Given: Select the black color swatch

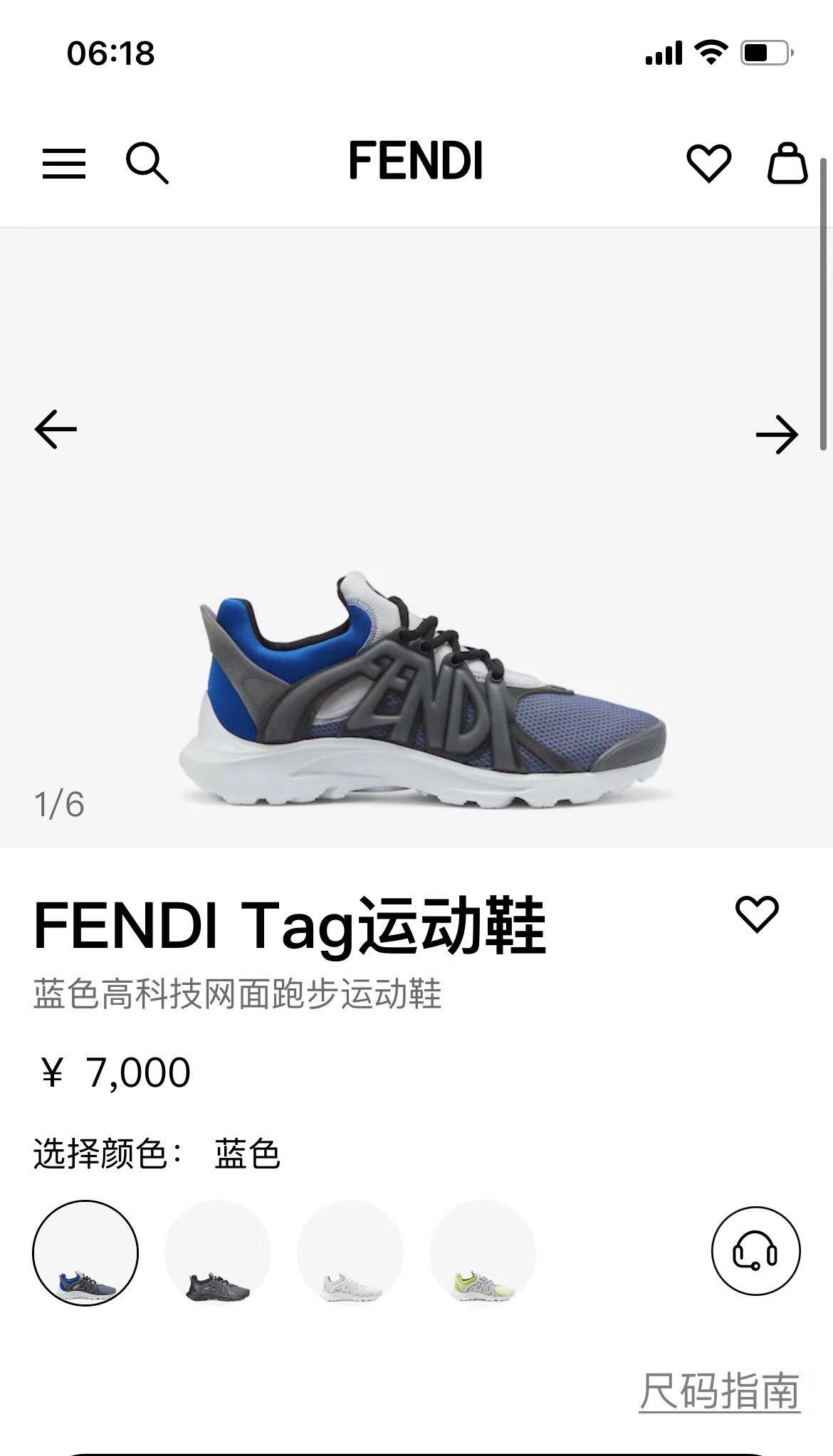Looking at the screenshot, I should (x=218, y=1252).
